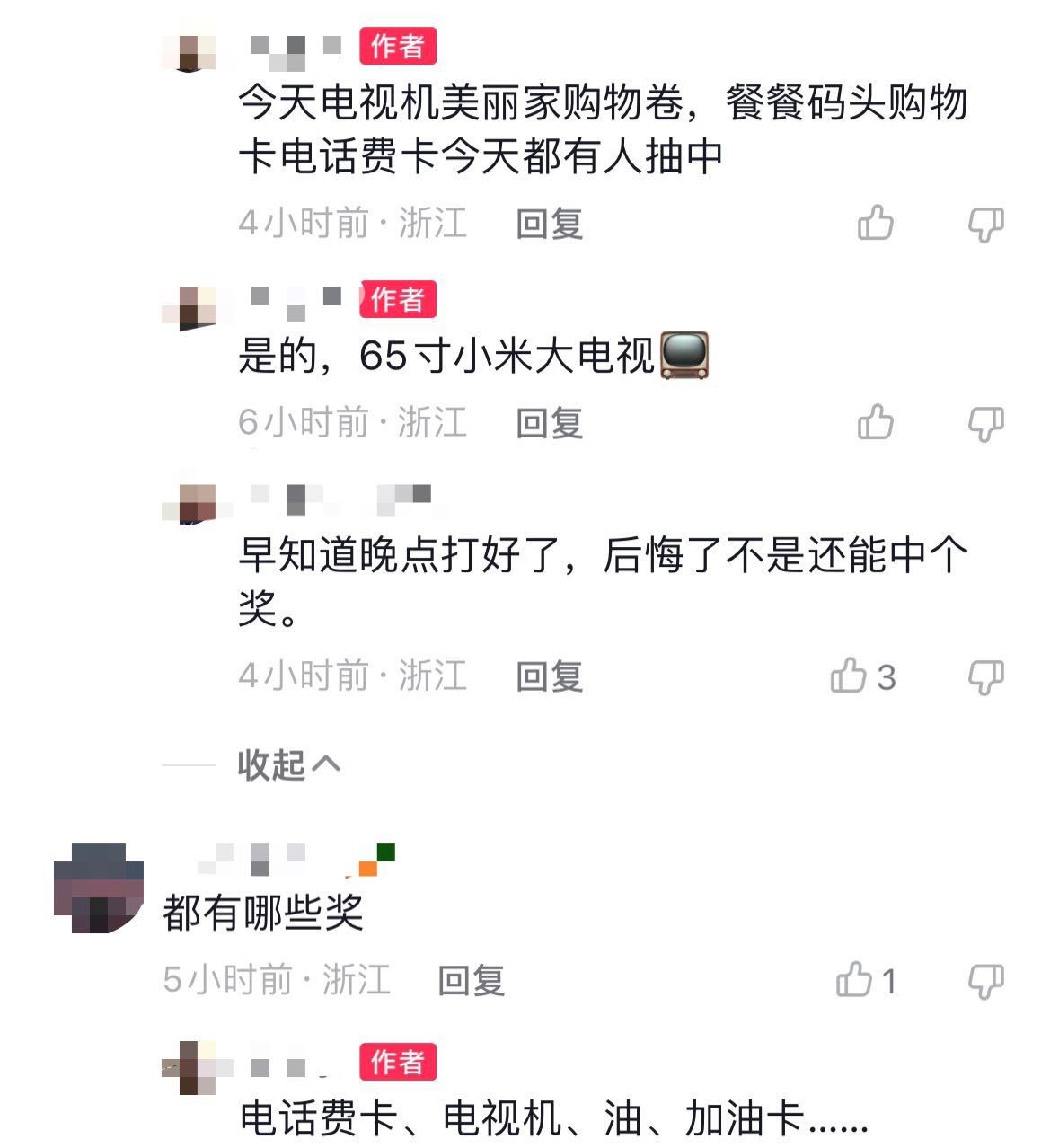Dislike the 65寸小米大电视 comment
Screen dimensions: 1050x1148
(985, 422)
